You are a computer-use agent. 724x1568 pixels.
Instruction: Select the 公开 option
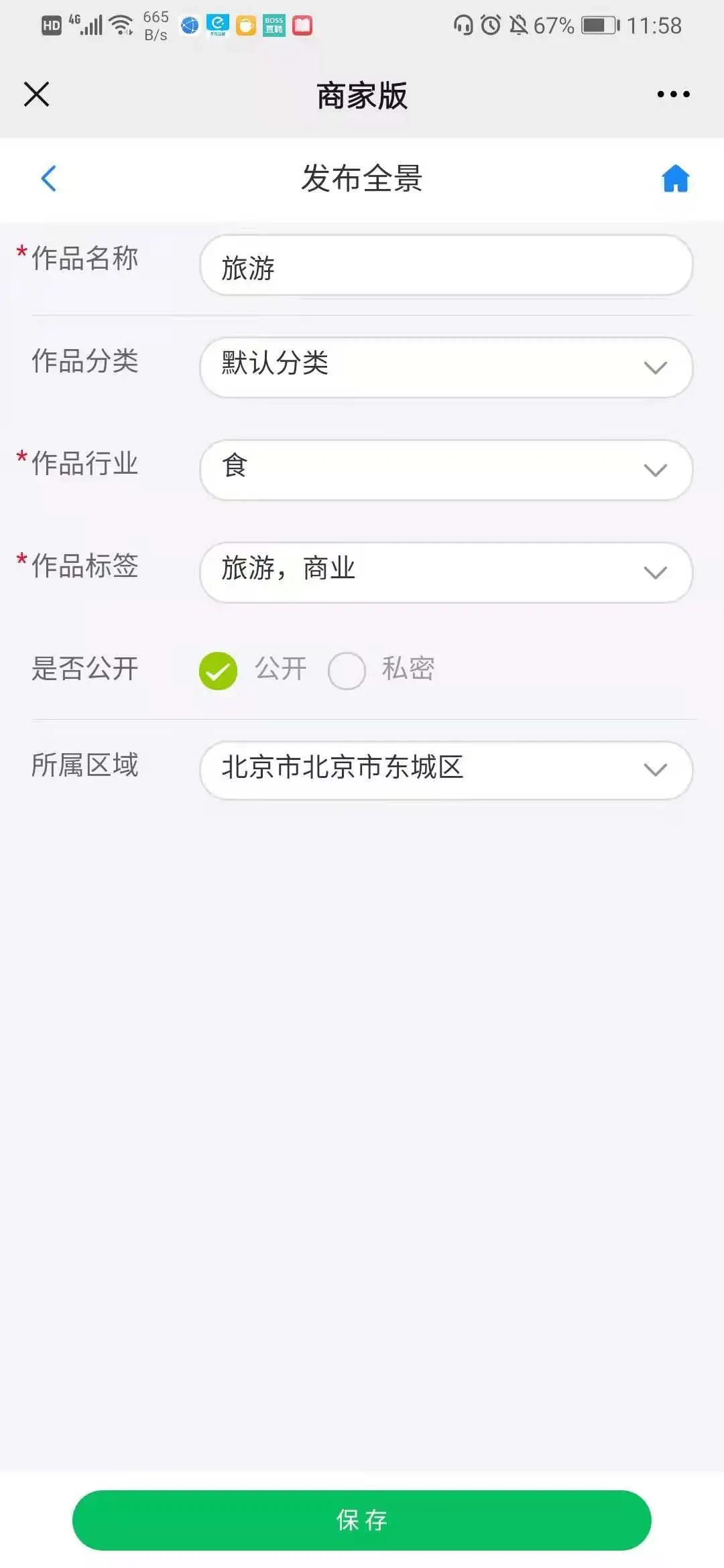coord(219,670)
